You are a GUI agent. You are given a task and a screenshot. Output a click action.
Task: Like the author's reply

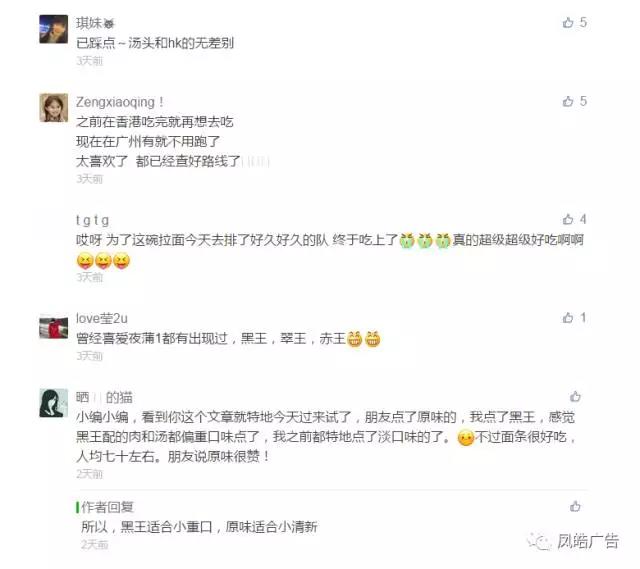coord(574,507)
